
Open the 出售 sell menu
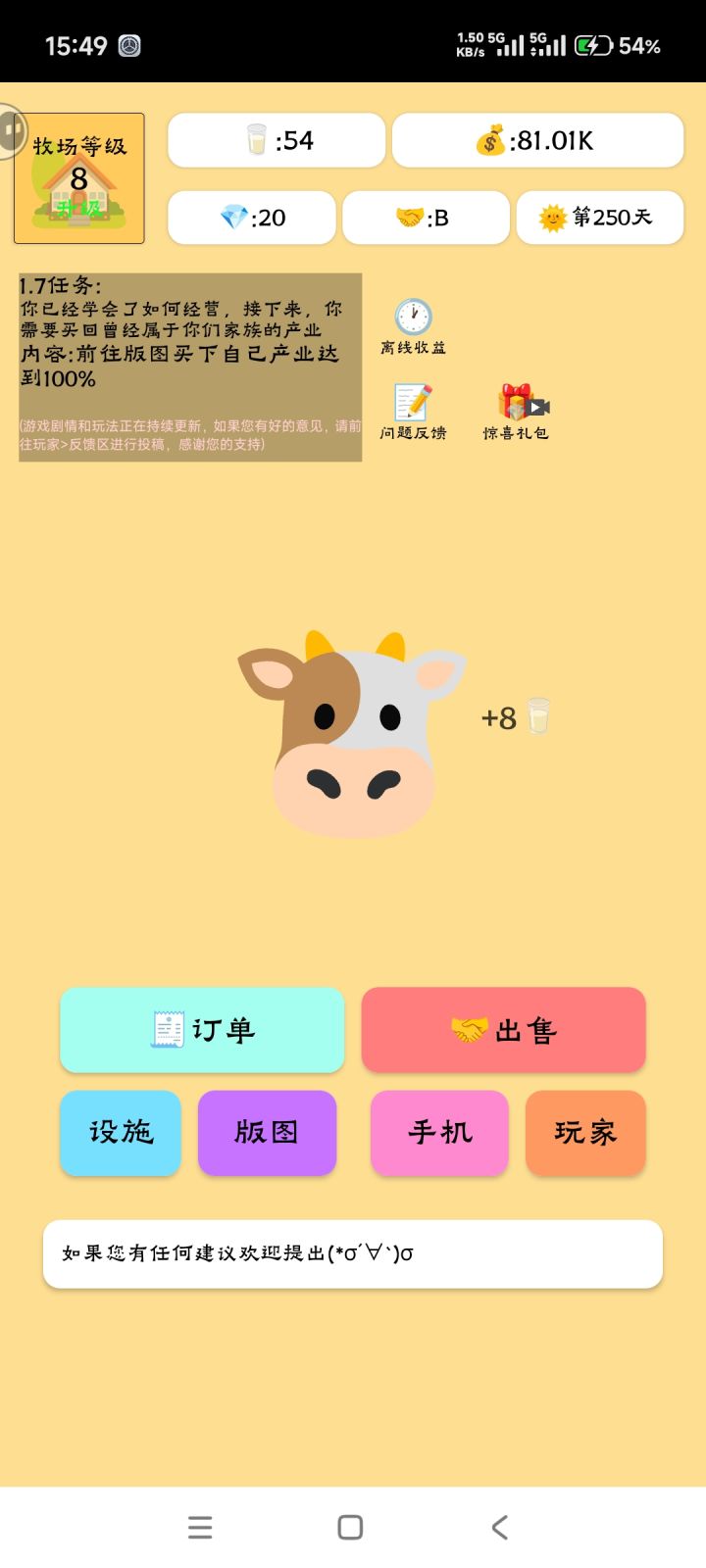coord(503,1030)
